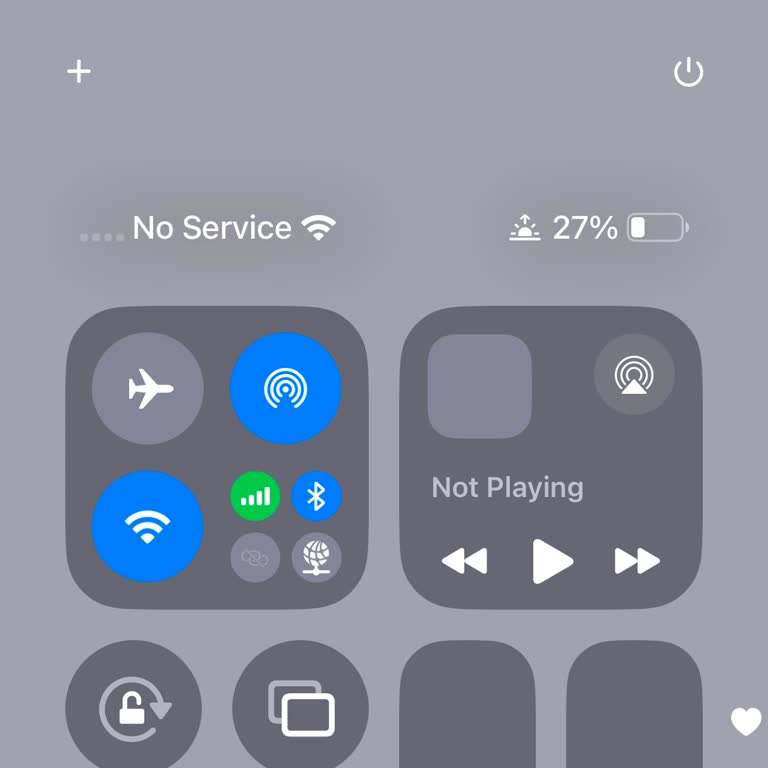The width and height of the screenshot is (768, 768).
Task: Tap the plus icon to add controls
Action: coord(79,72)
